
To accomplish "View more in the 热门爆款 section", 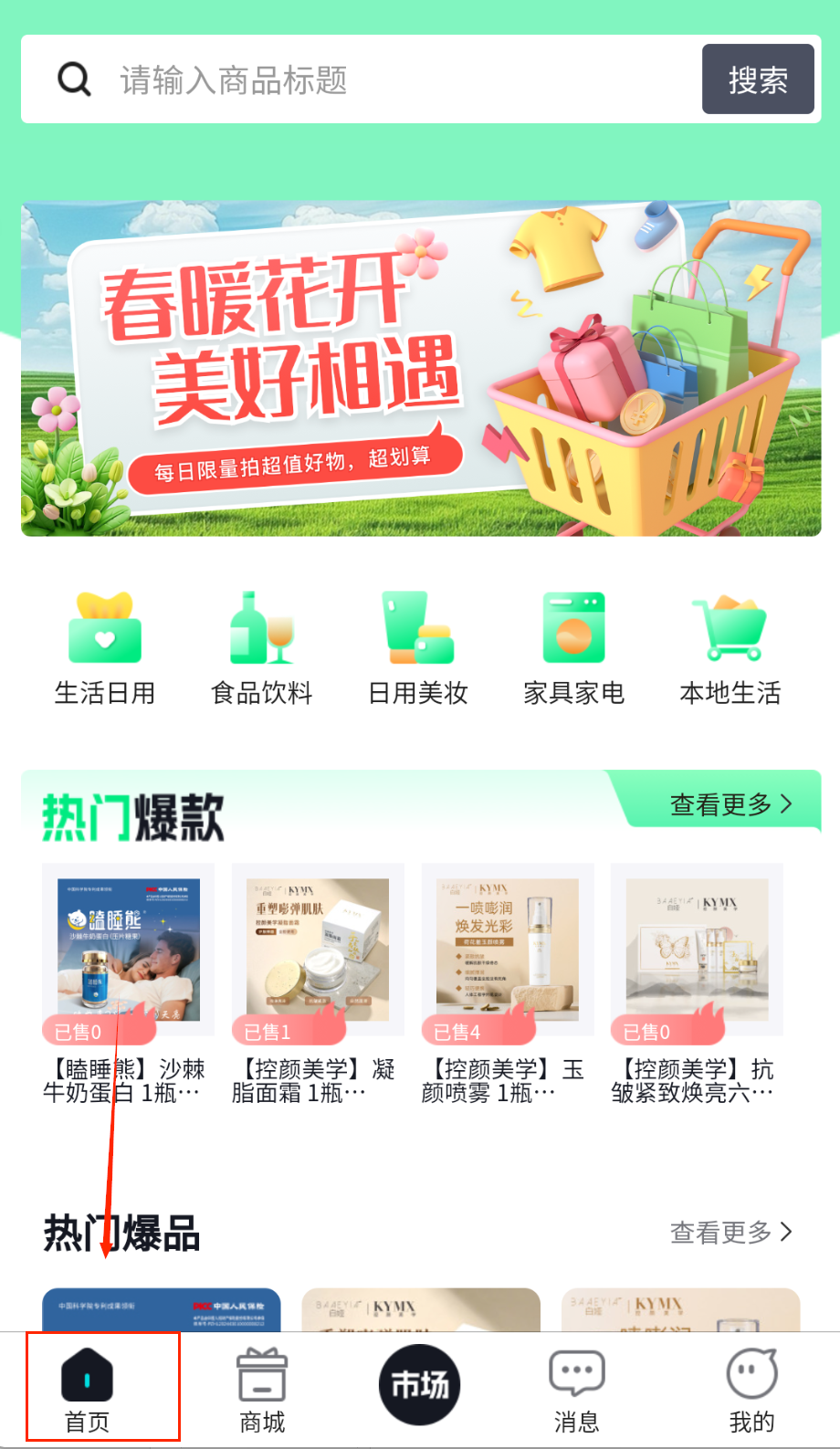I will pos(730,804).
